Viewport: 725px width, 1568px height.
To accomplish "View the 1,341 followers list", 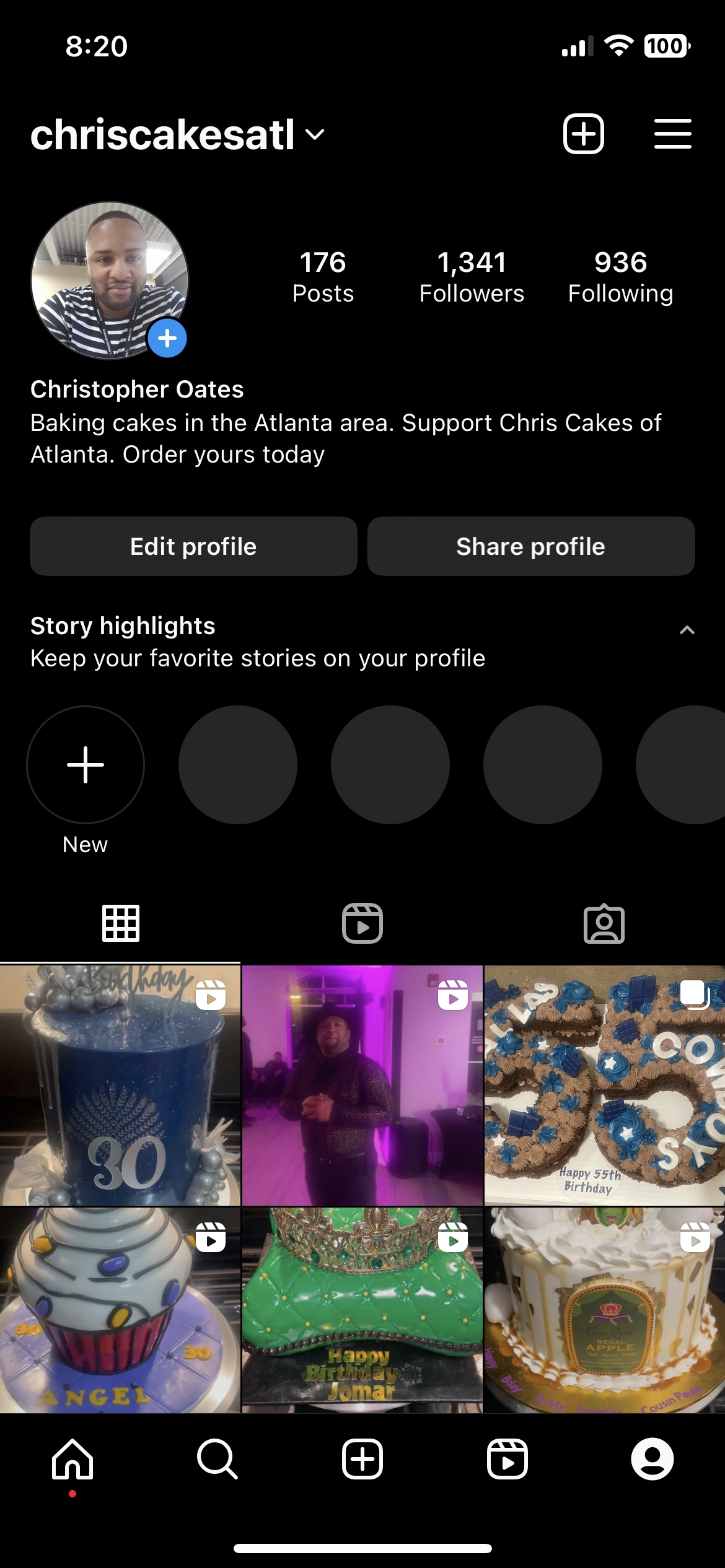I will pyautogui.click(x=472, y=277).
